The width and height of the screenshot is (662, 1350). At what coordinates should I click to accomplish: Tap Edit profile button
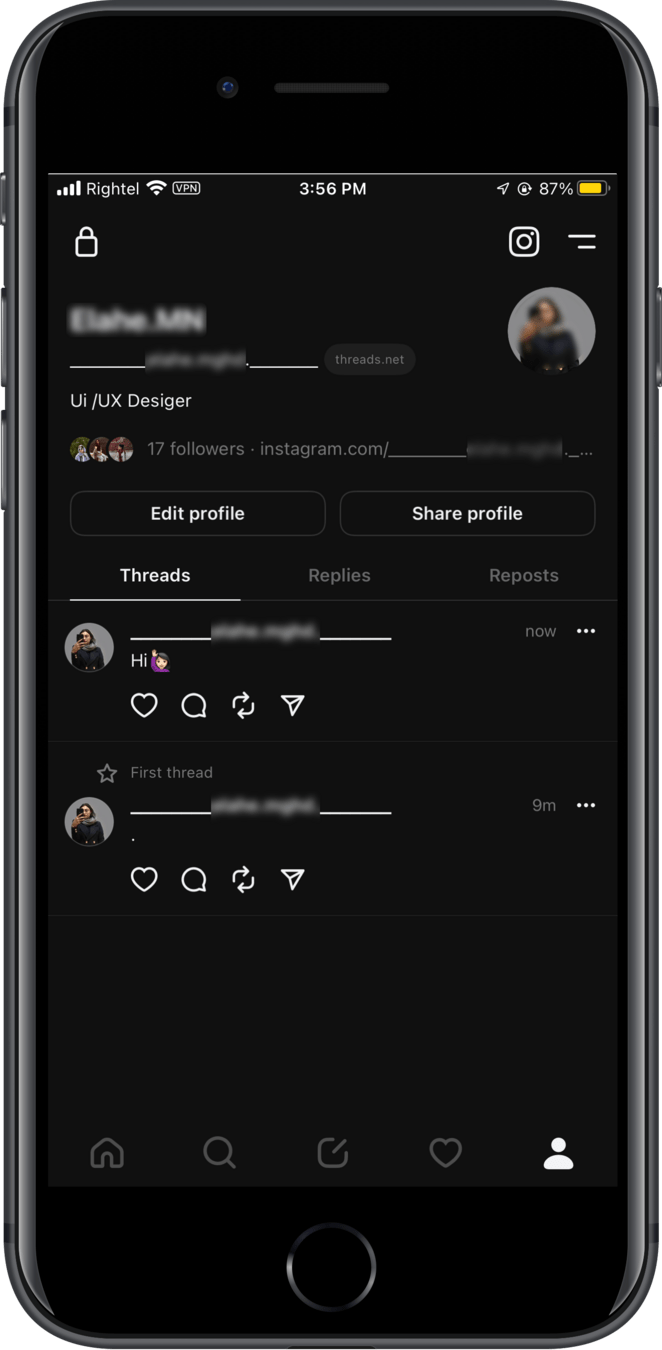[x=198, y=513]
